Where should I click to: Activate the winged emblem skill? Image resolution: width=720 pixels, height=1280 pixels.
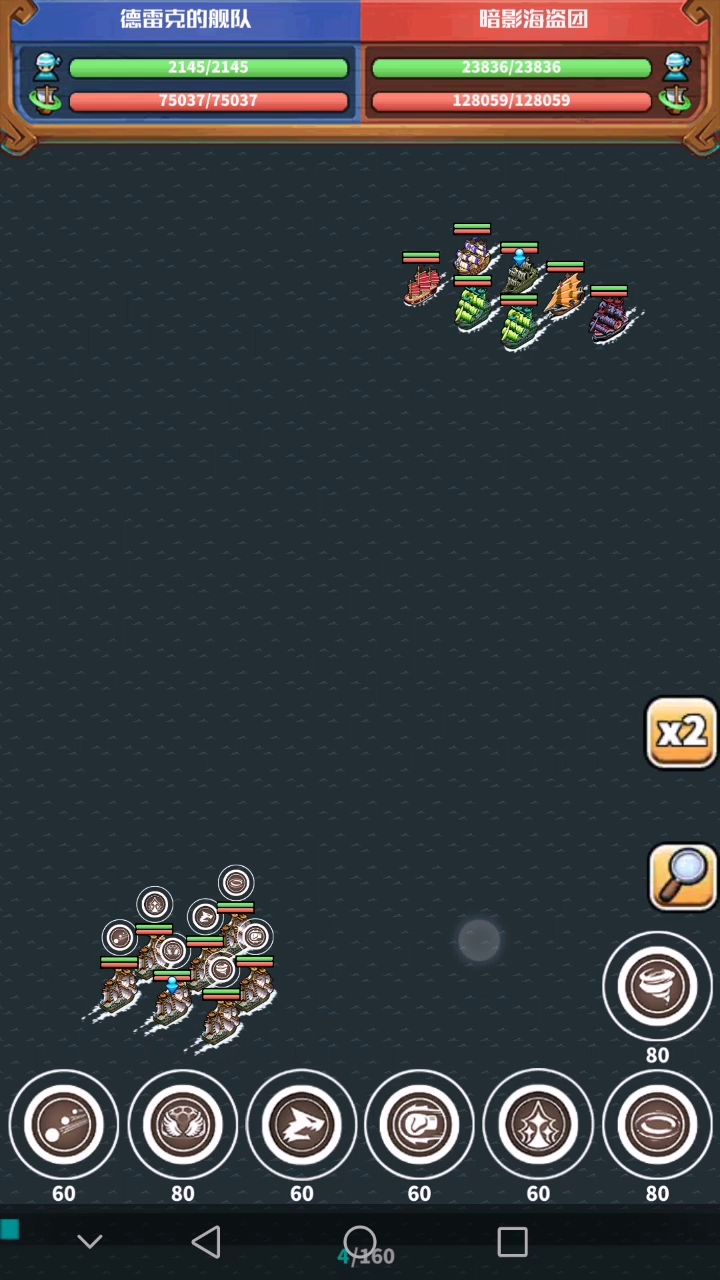click(x=183, y=1125)
